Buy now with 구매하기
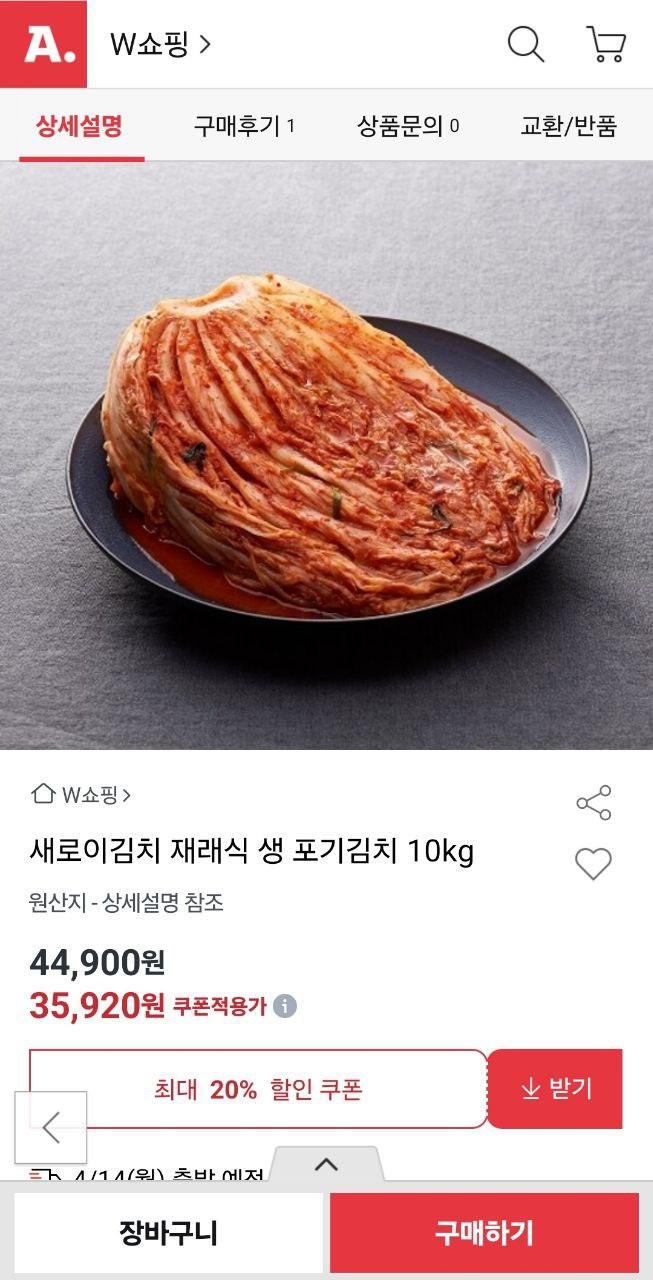This screenshot has width=653, height=1280. (x=484, y=1232)
